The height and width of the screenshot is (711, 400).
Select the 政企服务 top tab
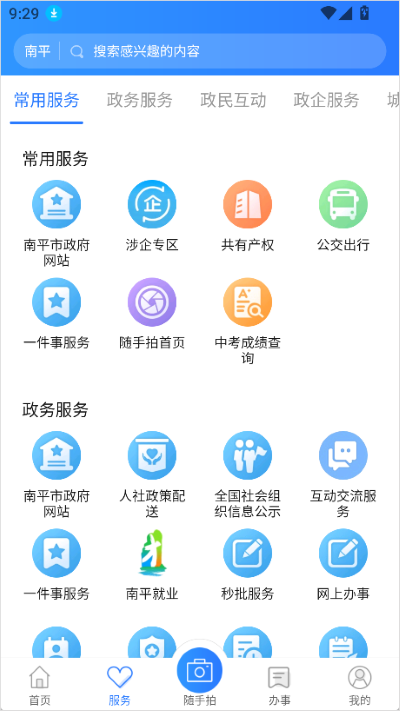pyautogui.click(x=326, y=100)
